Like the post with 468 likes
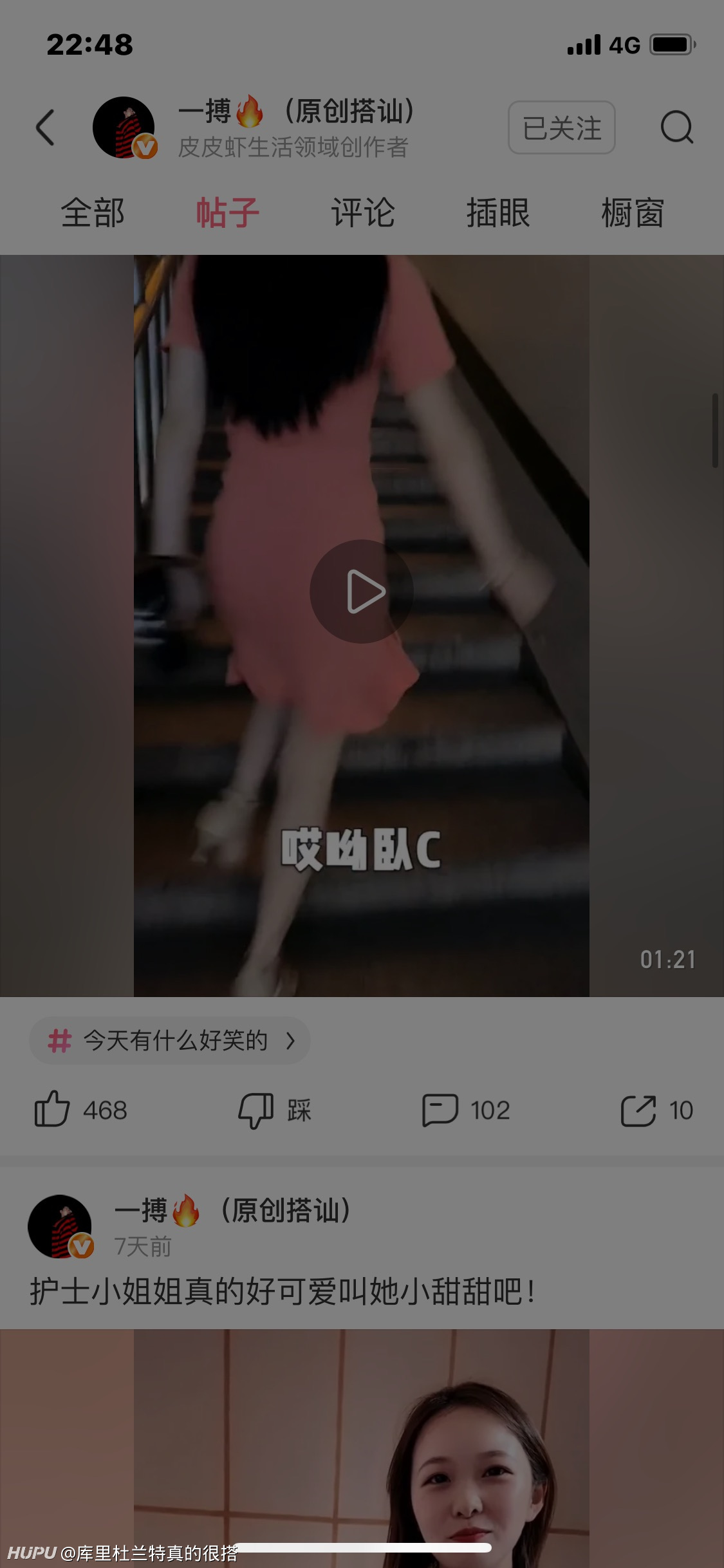The height and width of the screenshot is (1568, 724). click(x=80, y=1110)
